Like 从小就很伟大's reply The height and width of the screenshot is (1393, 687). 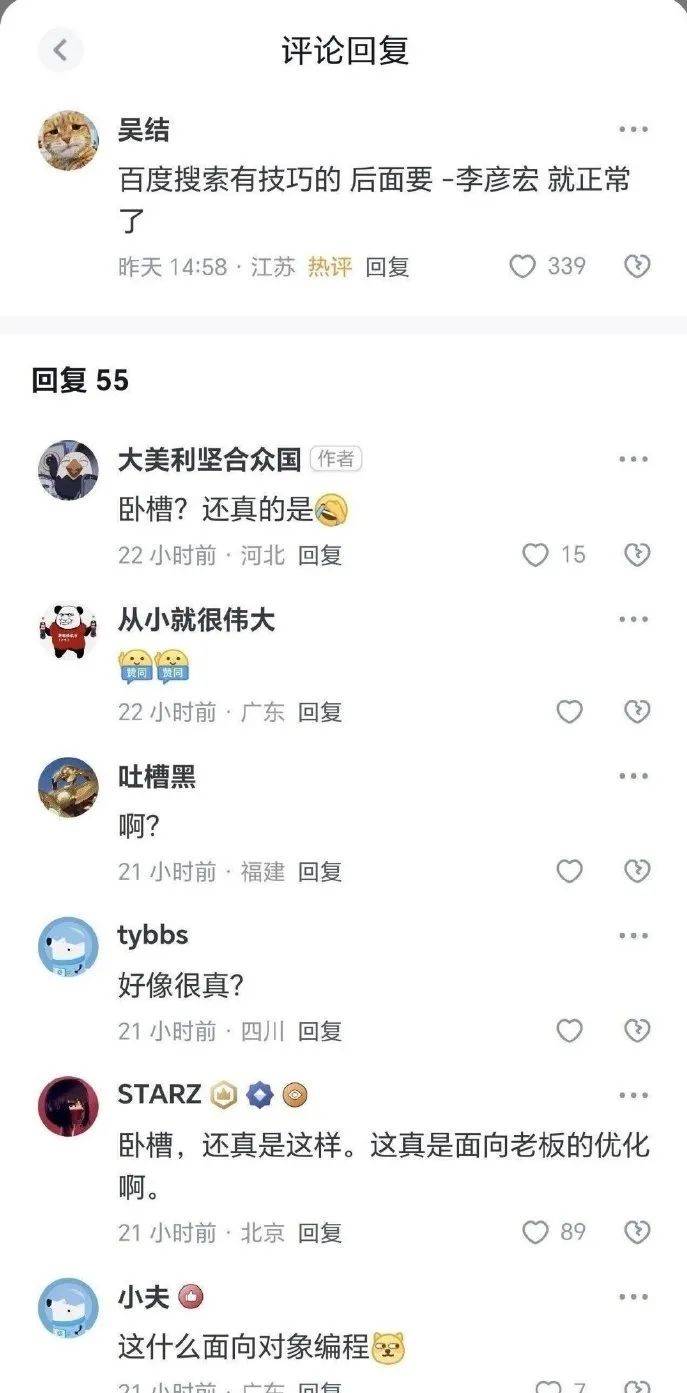569,712
